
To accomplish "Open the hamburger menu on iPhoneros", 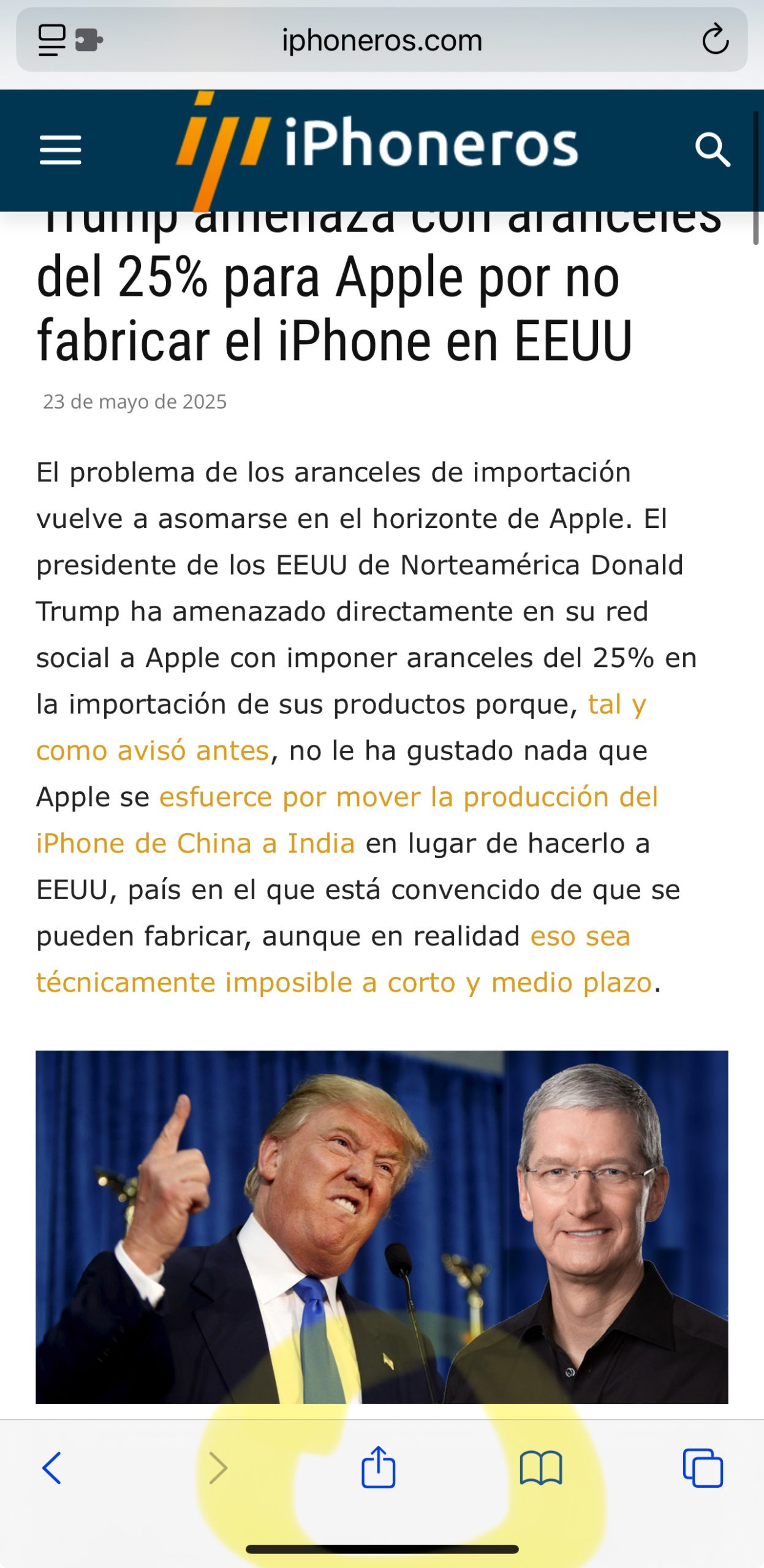I will [60, 150].
